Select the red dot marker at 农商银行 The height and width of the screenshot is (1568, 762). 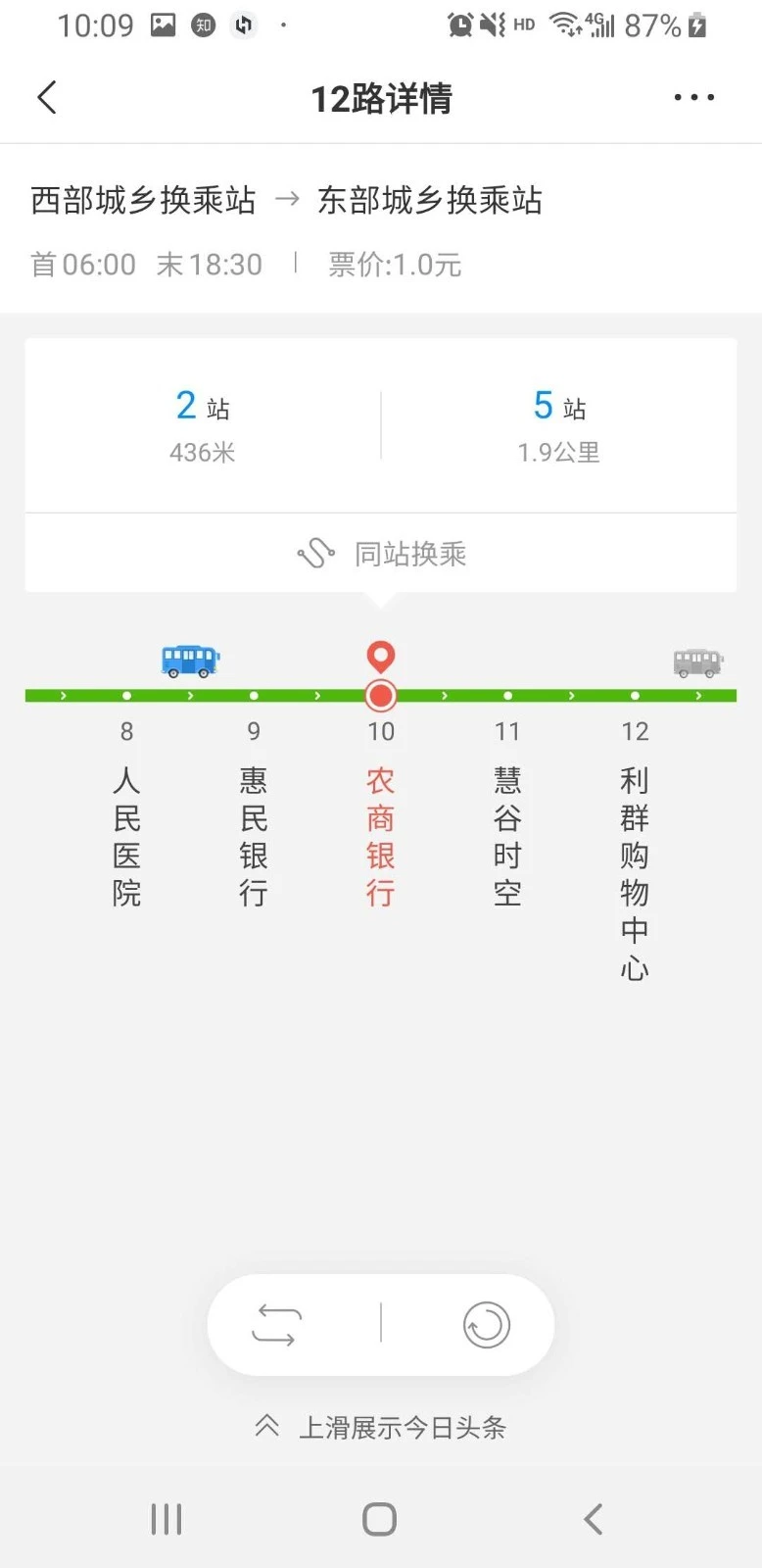[380, 696]
